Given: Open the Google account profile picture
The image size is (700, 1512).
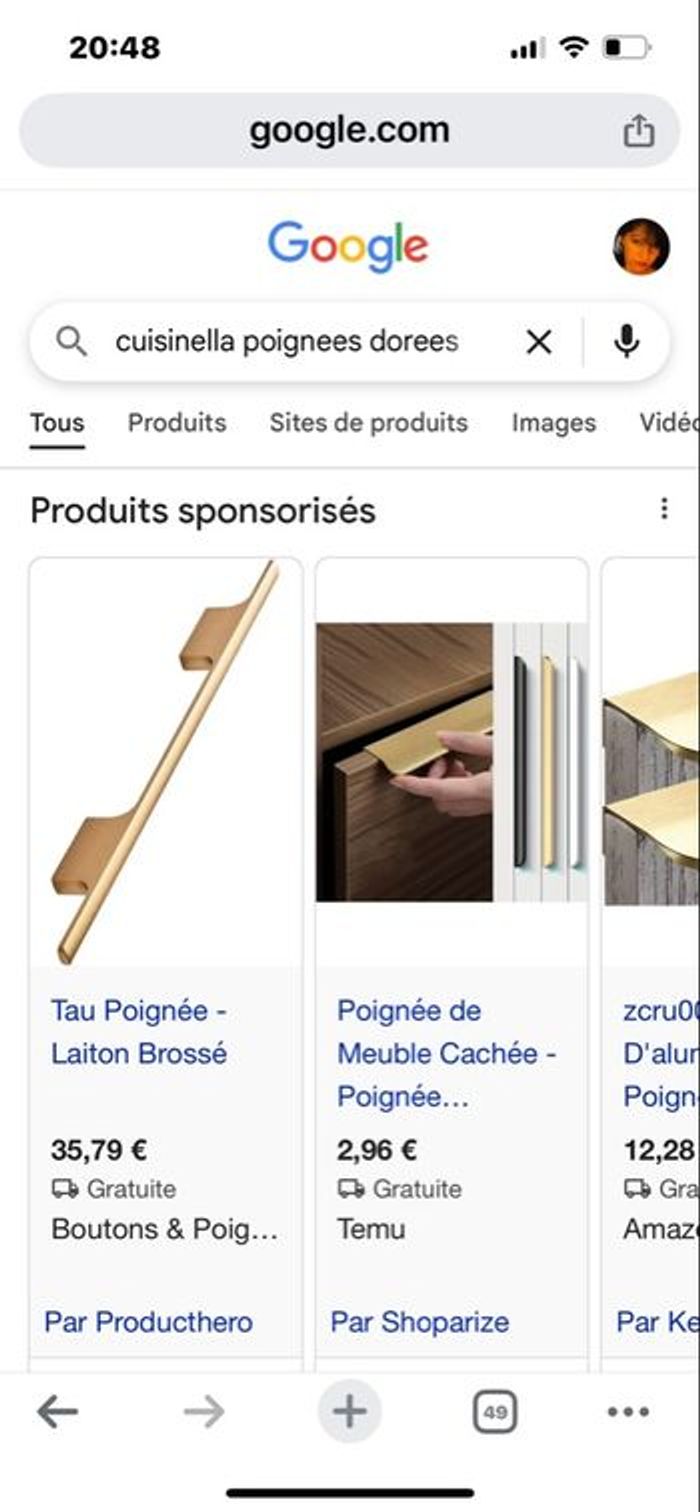Looking at the screenshot, I should coord(641,246).
